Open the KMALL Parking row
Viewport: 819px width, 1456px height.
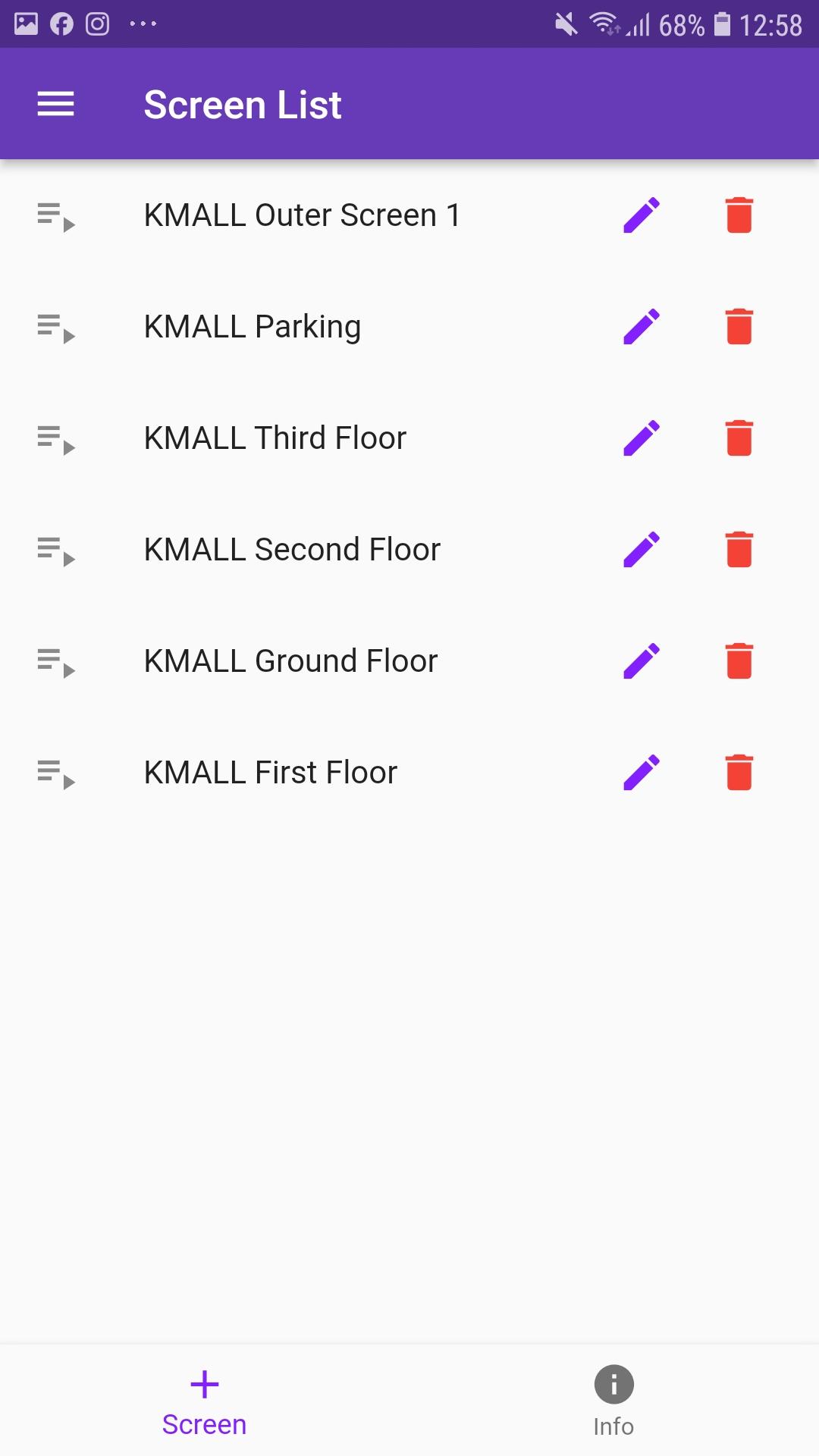click(x=409, y=327)
